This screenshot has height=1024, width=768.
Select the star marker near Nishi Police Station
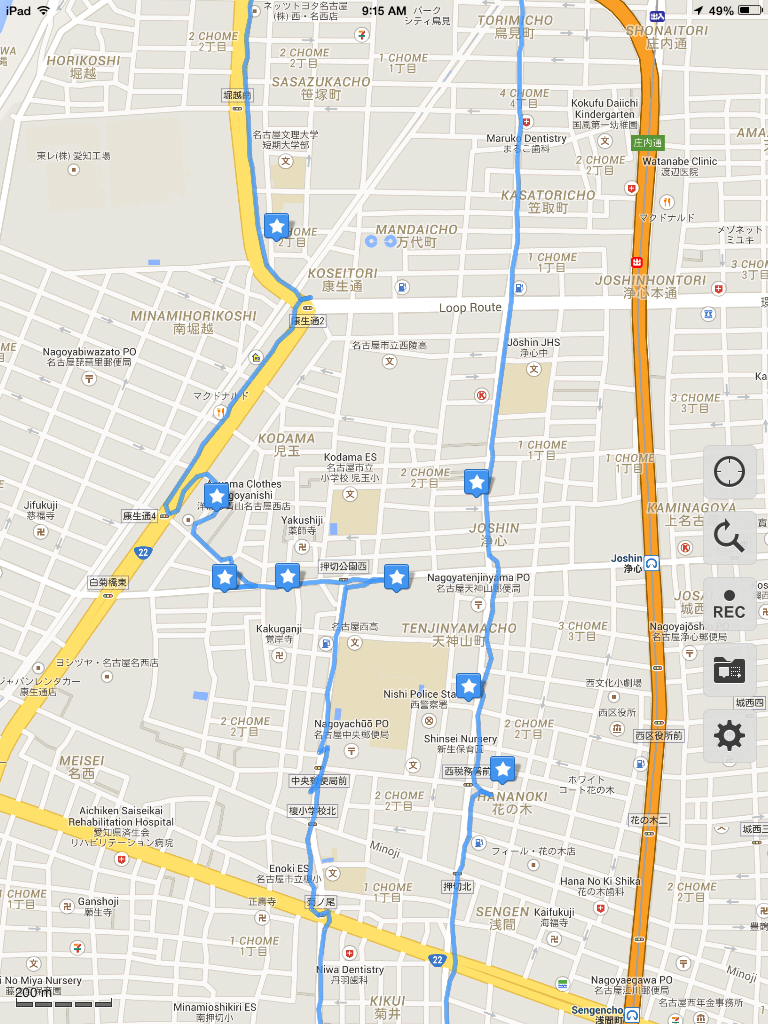pyautogui.click(x=469, y=686)
